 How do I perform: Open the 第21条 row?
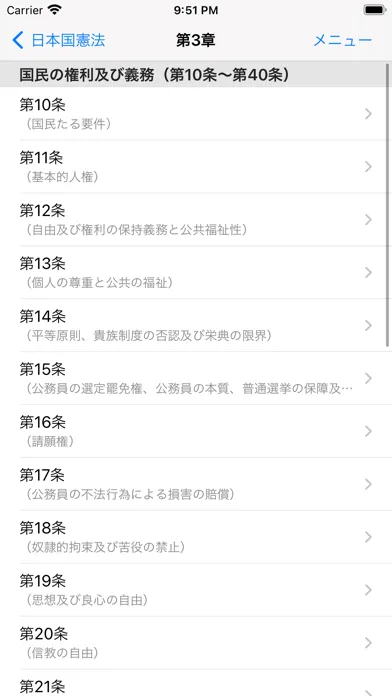(x=196, y=683)
